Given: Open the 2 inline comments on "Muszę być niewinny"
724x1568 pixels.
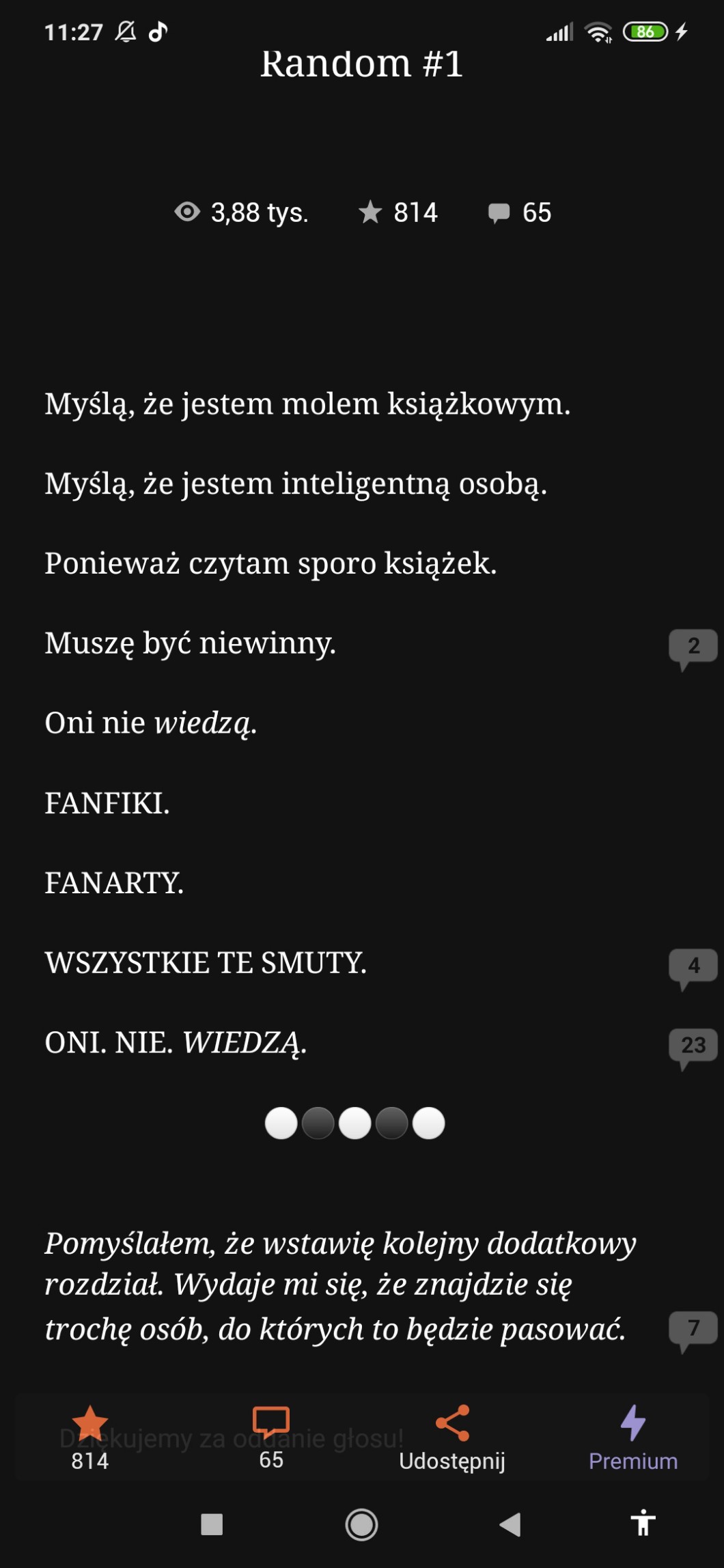Looking at the screenshot, I should [693, 647].
